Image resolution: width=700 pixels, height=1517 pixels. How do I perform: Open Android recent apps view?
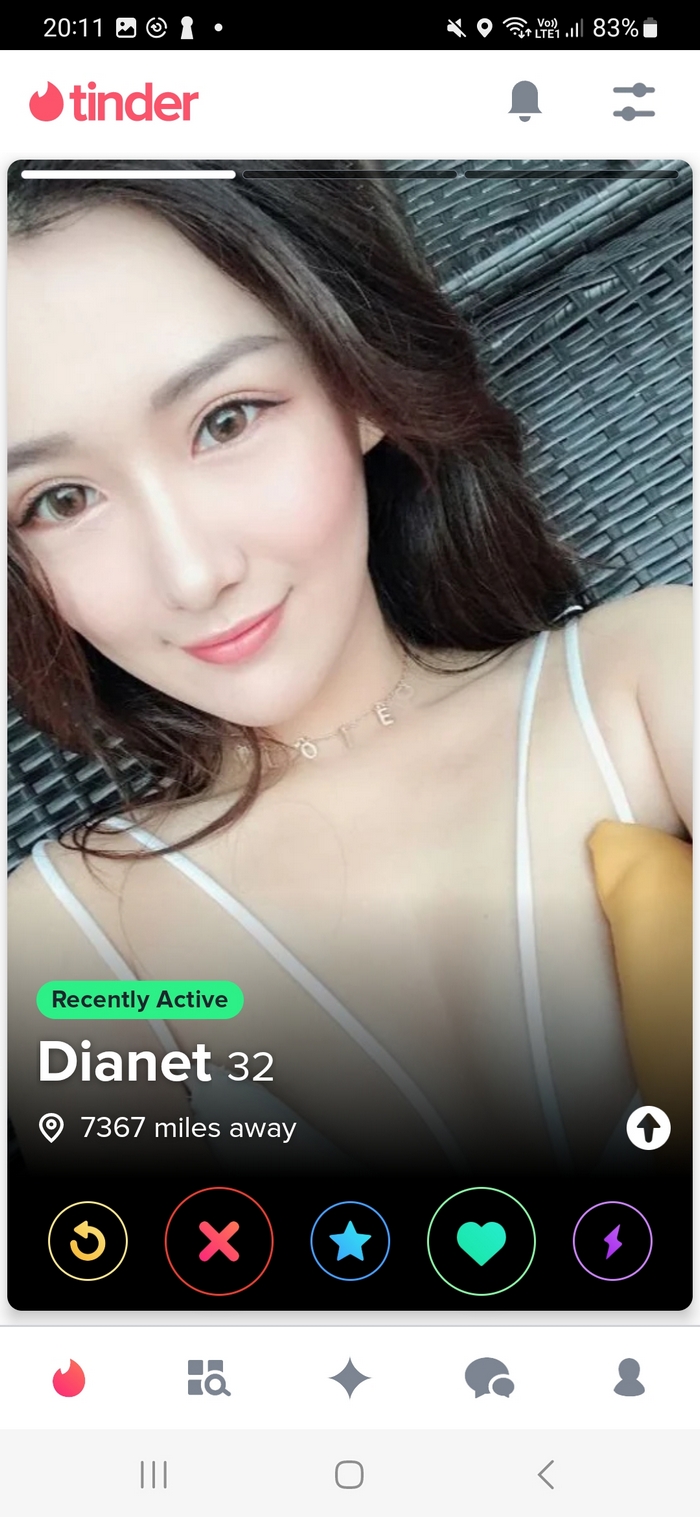[x=153, y=1474]
